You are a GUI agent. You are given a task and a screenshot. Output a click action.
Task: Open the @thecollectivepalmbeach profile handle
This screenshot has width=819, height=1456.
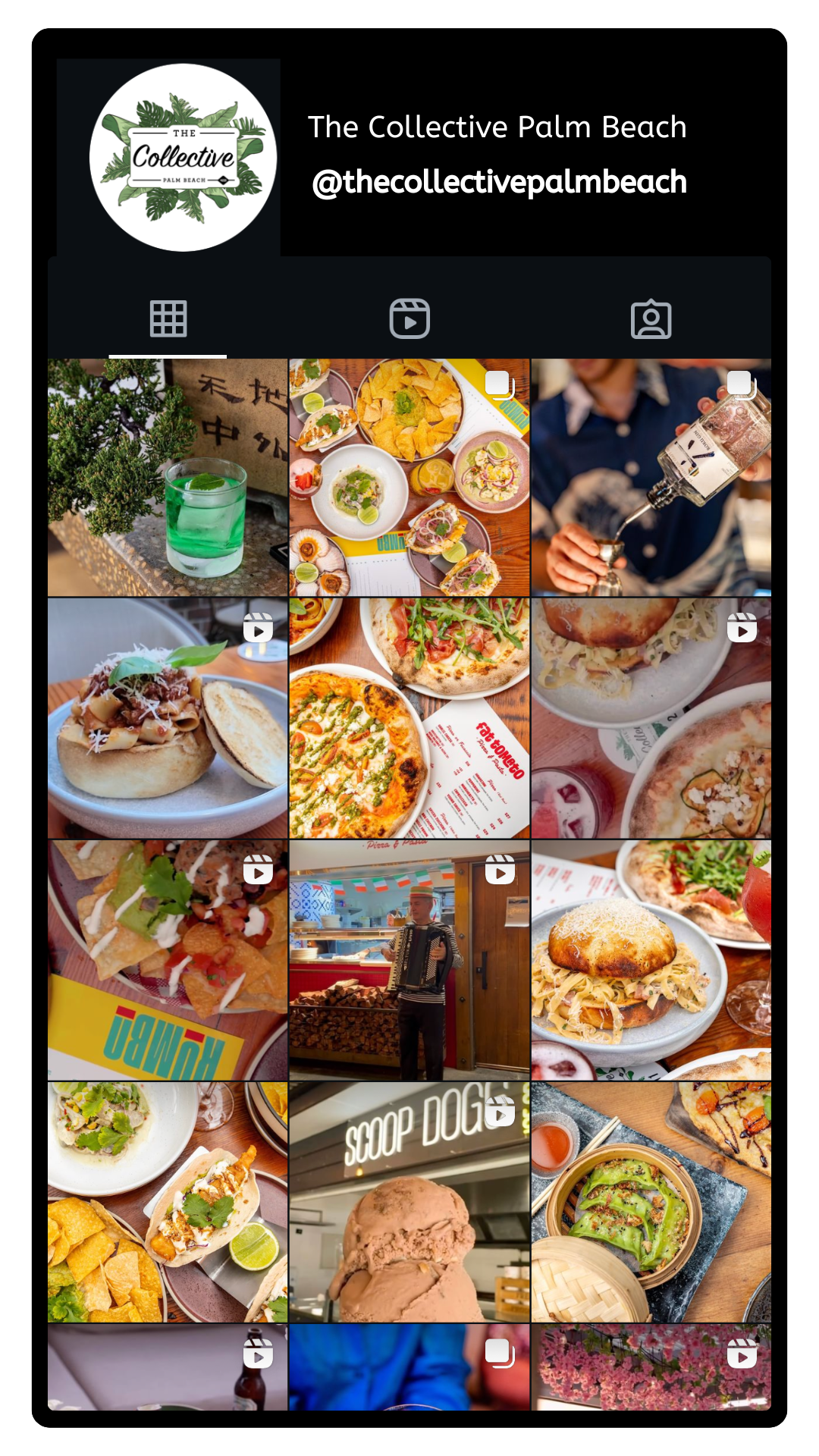pos(499,182)
